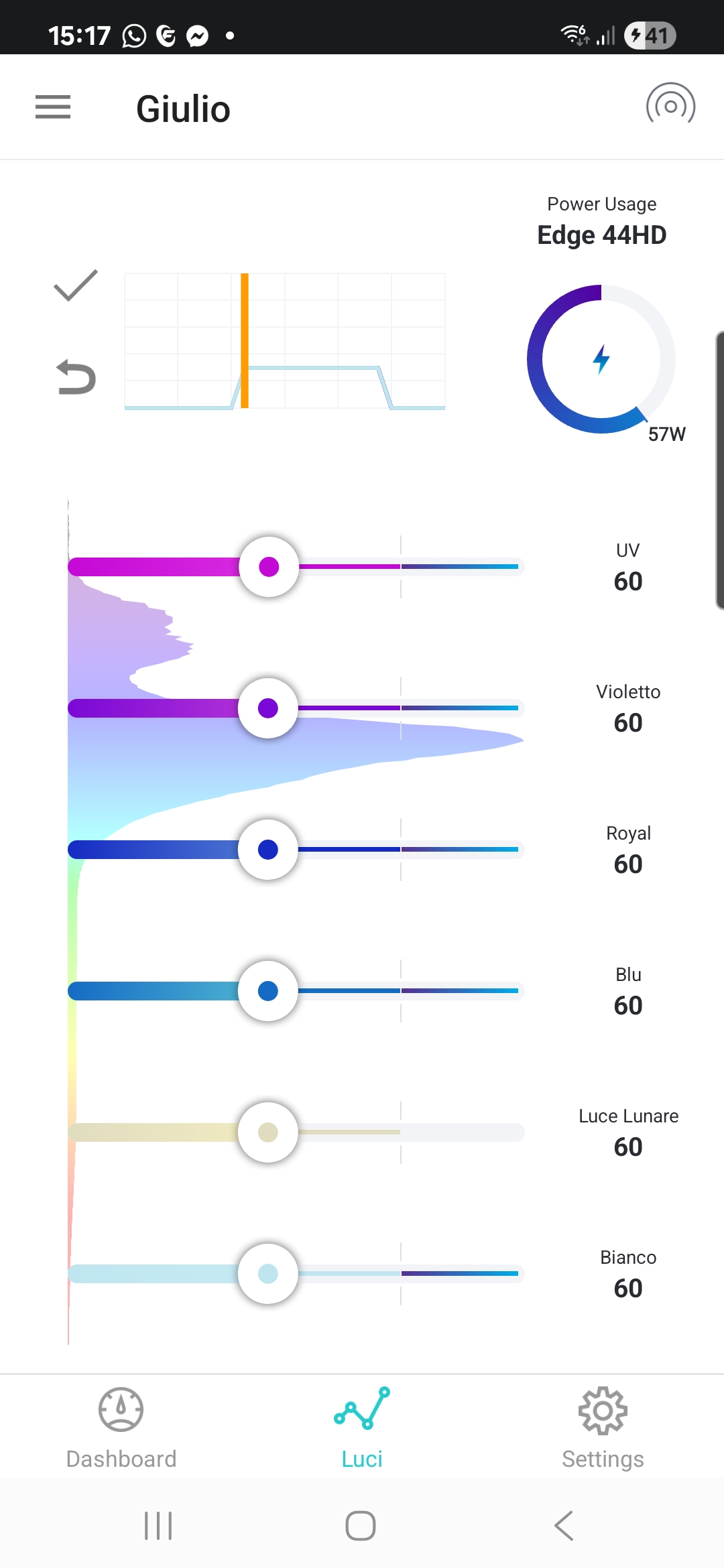Screen dimensions: 724x1568
Task: Undo changes with the return arrow
Action: (x=76, y=377)
